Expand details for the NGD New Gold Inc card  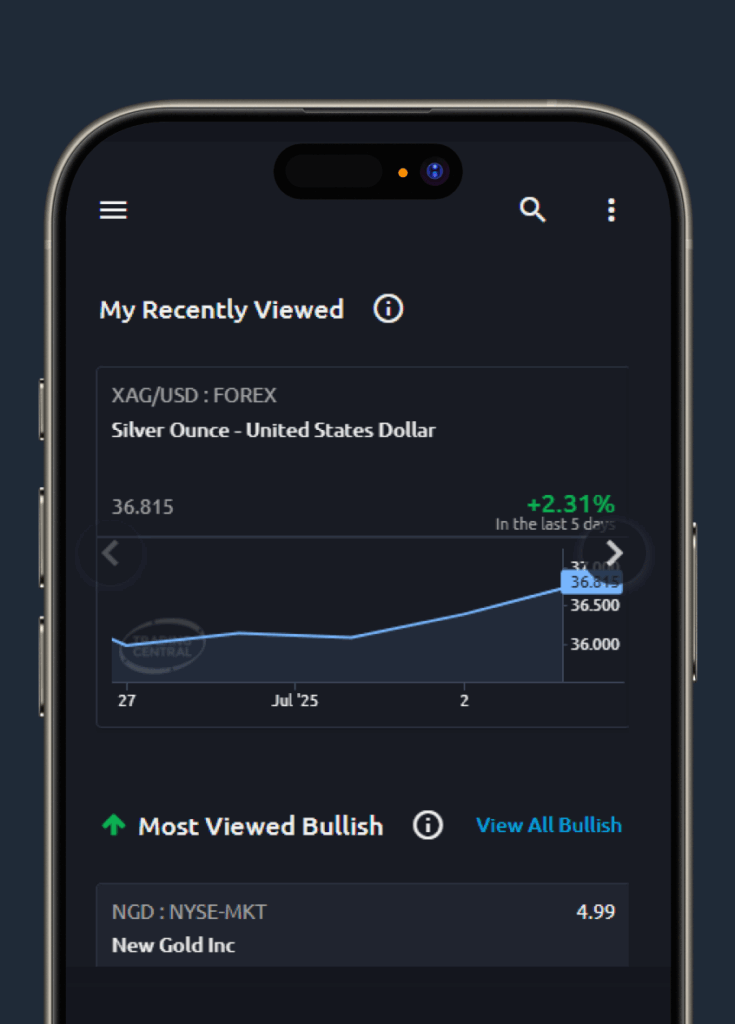point(362,925)
